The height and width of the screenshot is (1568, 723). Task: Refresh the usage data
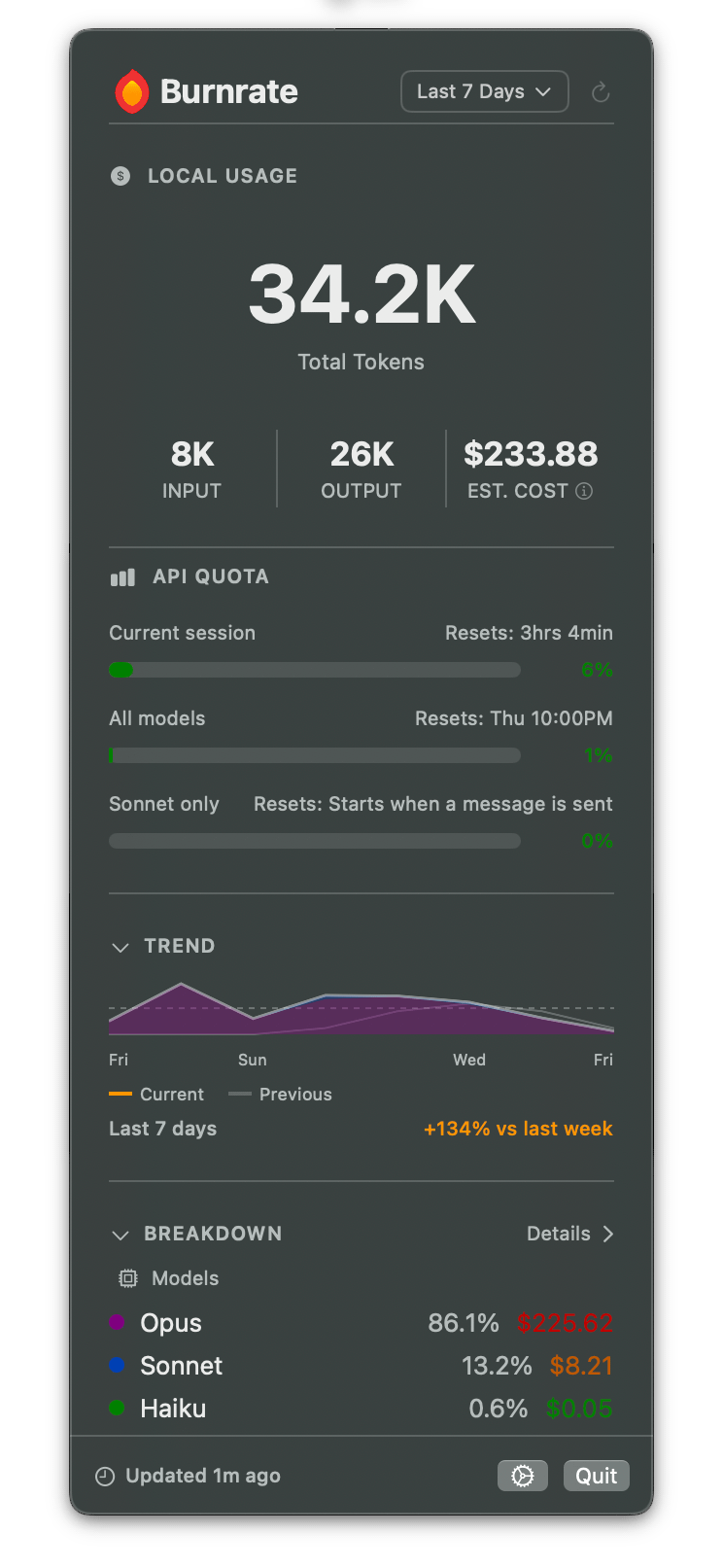click(x=601, y=92)
